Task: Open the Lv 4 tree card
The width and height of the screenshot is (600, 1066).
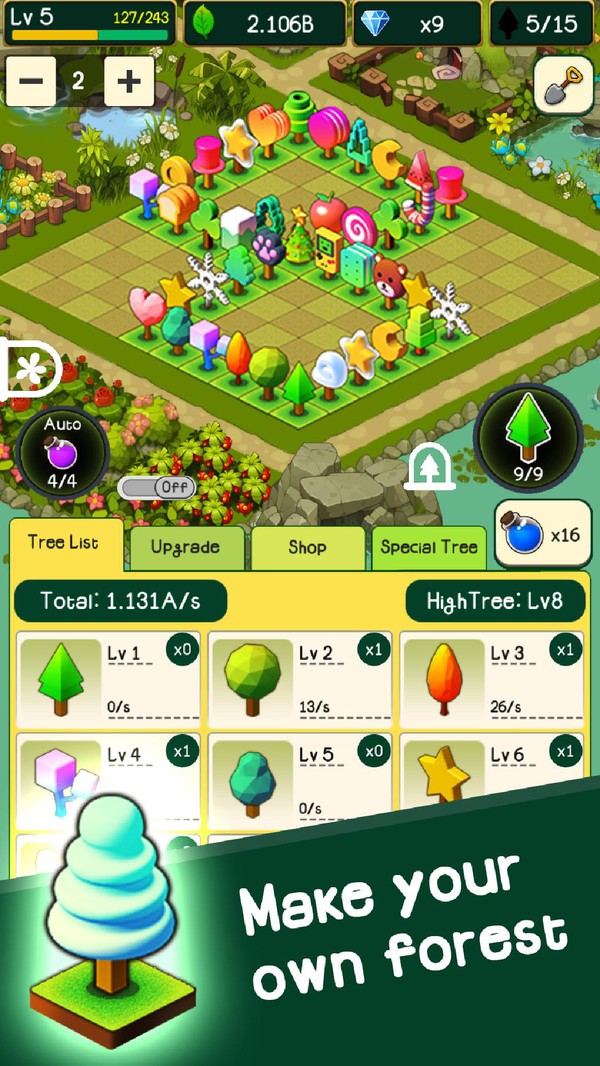Action: tap(108, 775)
